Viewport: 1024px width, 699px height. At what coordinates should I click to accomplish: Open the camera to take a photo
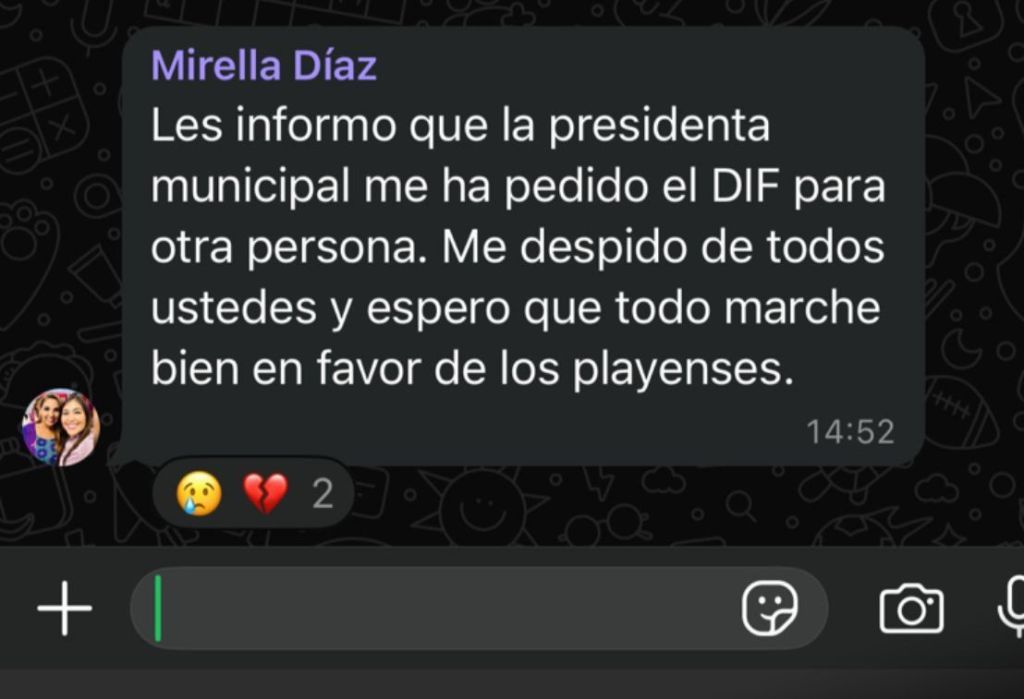point(911,608)
